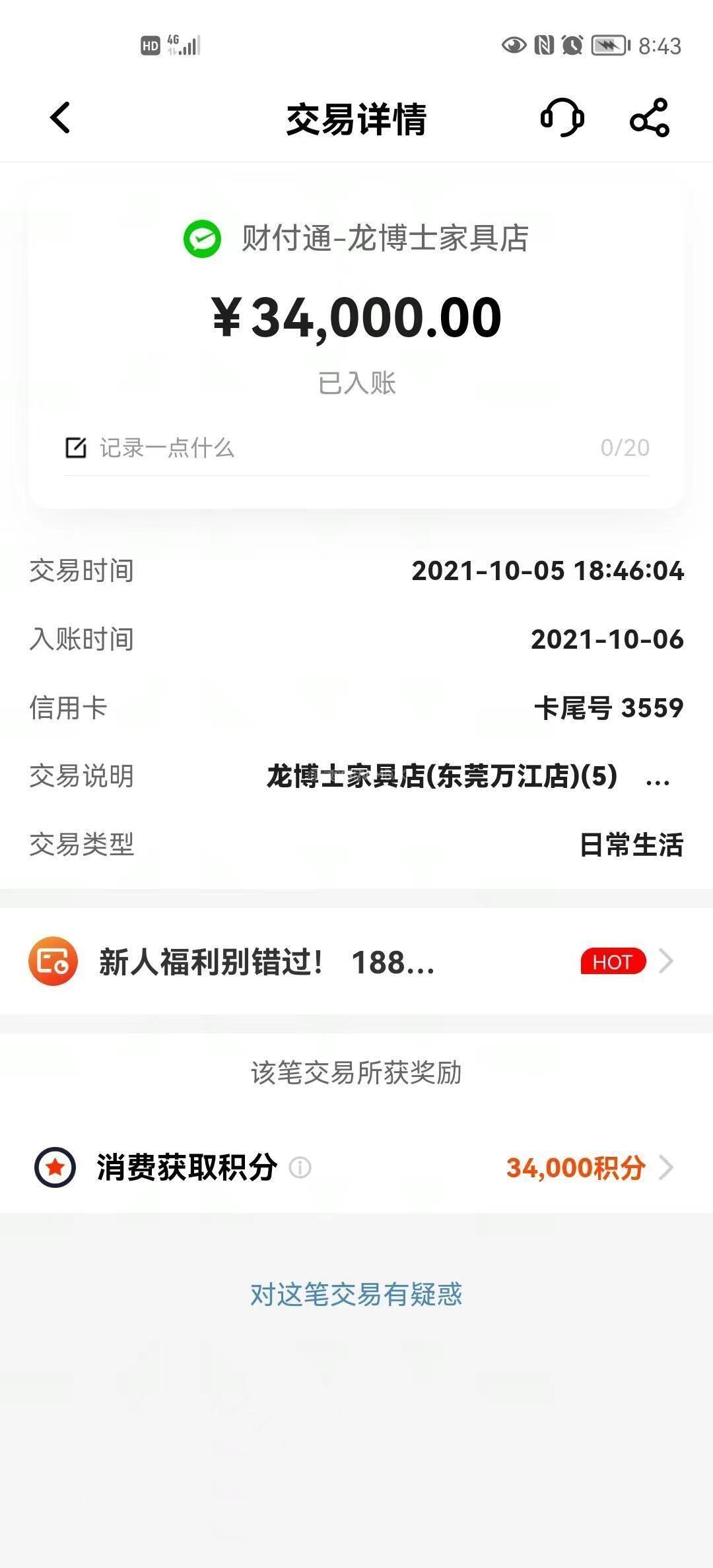The width and height of the screenshot is (713, 1568).
Task: Tap the info icon next to 消费获取积分
Action: coord(300,1168)
